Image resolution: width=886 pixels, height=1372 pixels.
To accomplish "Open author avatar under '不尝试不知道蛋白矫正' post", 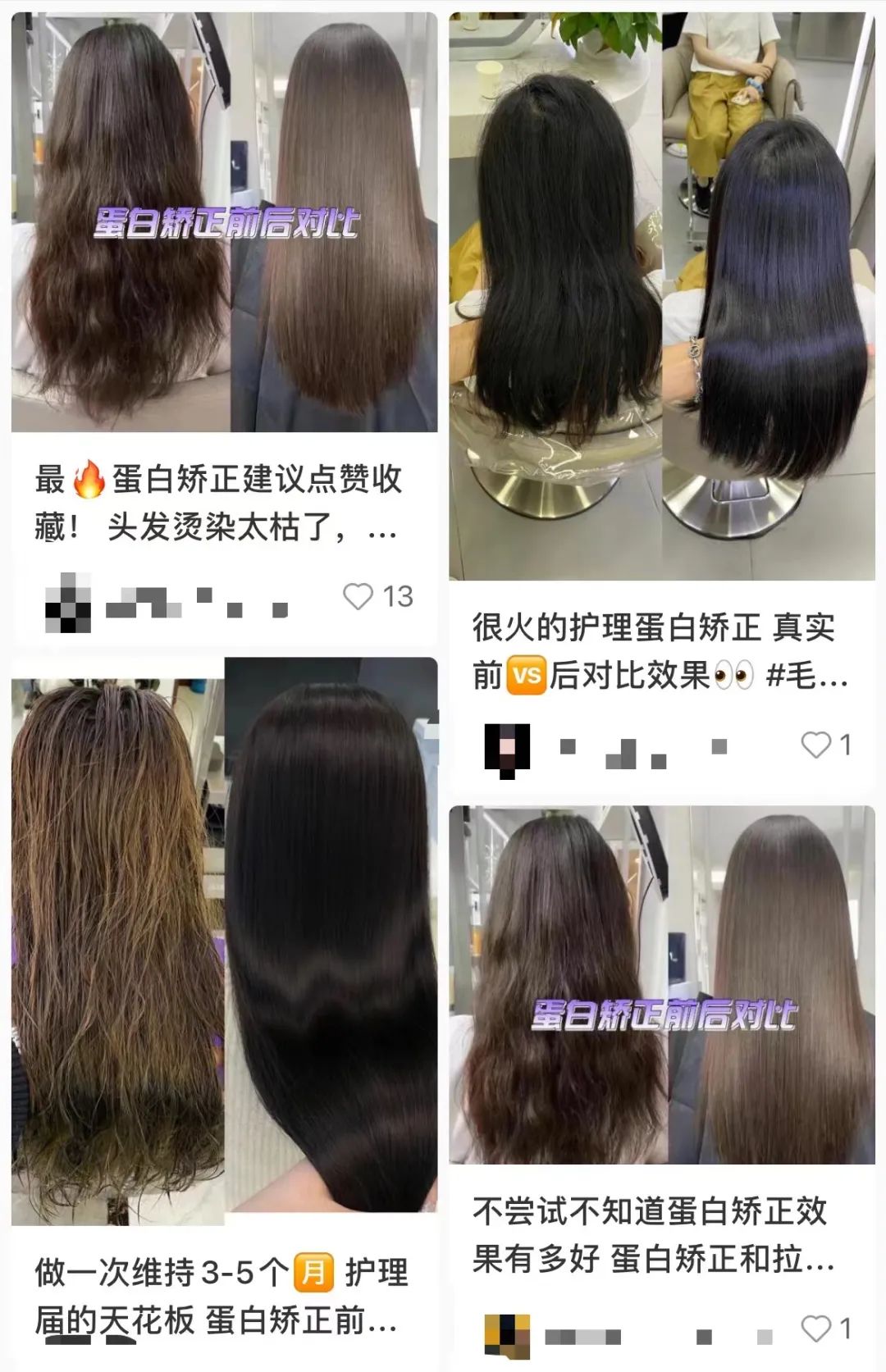I will coord(506,1335).
